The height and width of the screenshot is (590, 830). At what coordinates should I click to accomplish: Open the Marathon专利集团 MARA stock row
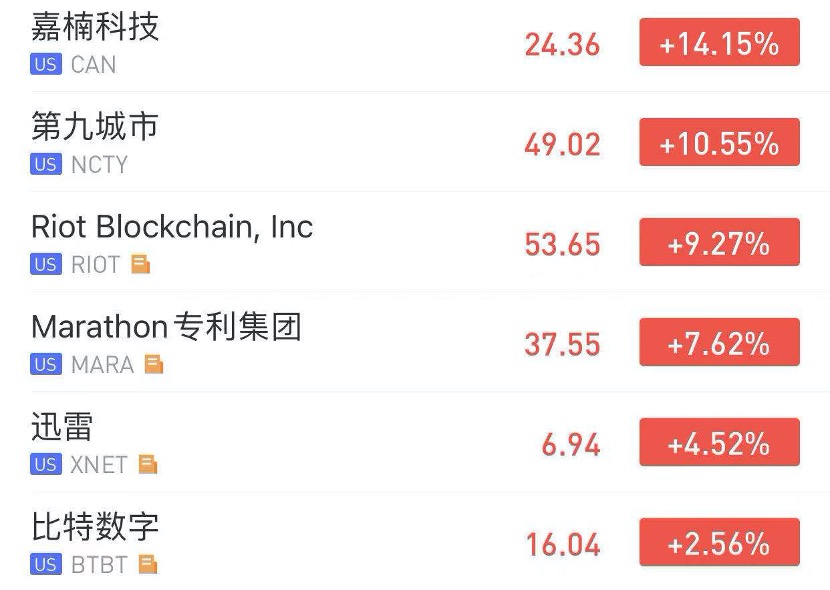[166, 327]
